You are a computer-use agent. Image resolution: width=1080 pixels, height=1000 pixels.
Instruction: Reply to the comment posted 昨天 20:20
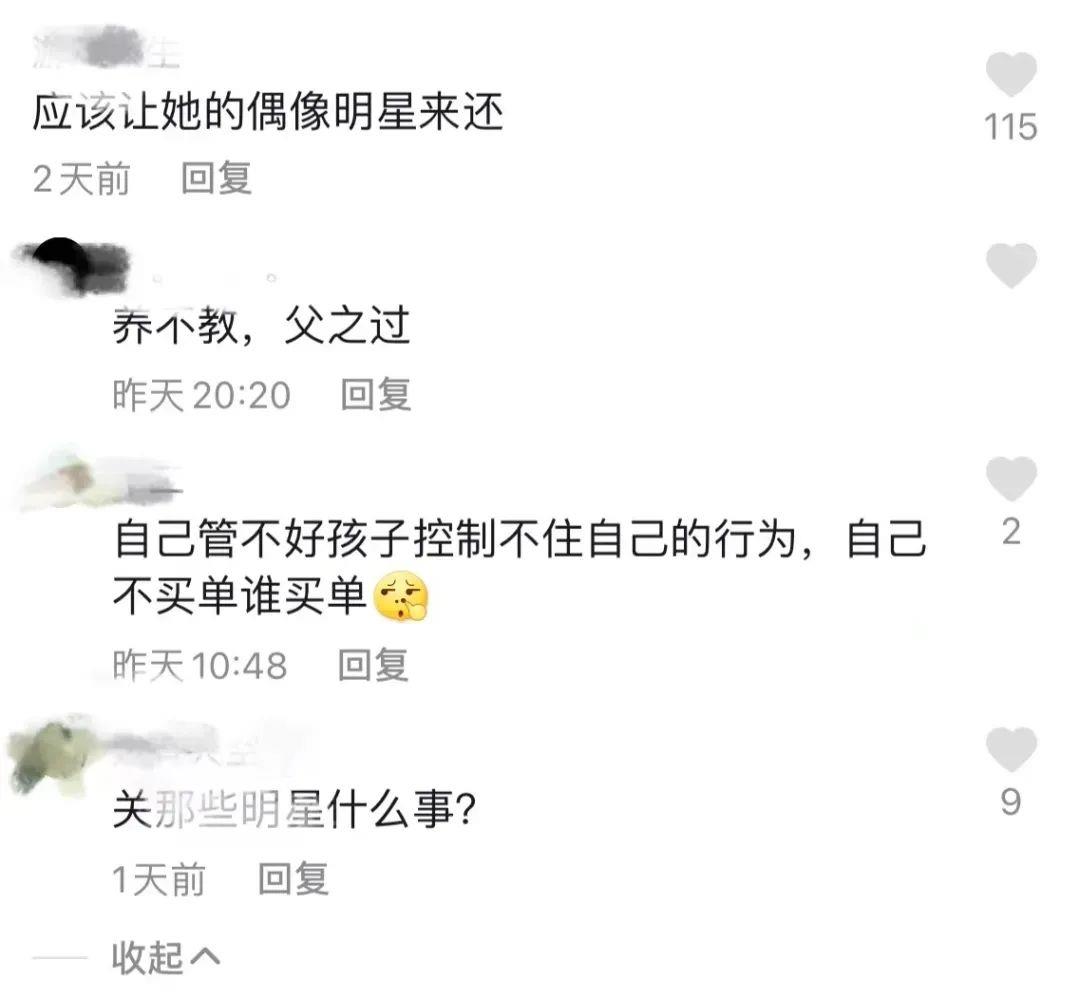tap(375, 395)
